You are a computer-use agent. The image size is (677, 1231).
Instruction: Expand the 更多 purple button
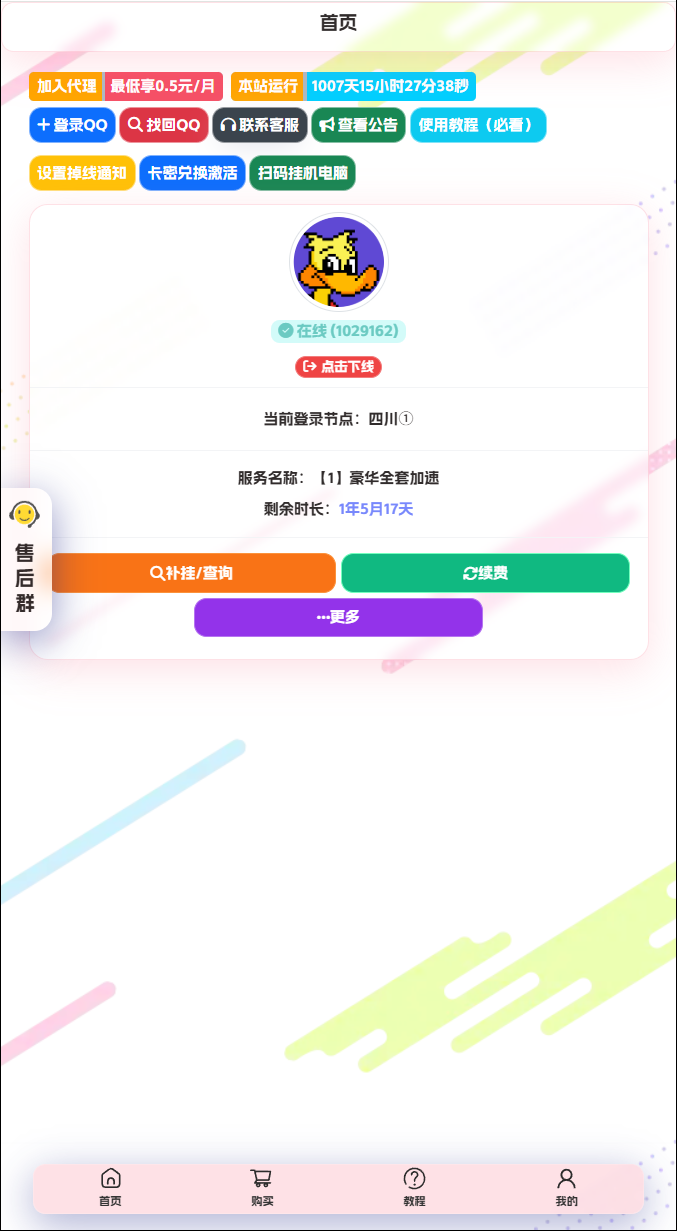(x=338, y=617)
